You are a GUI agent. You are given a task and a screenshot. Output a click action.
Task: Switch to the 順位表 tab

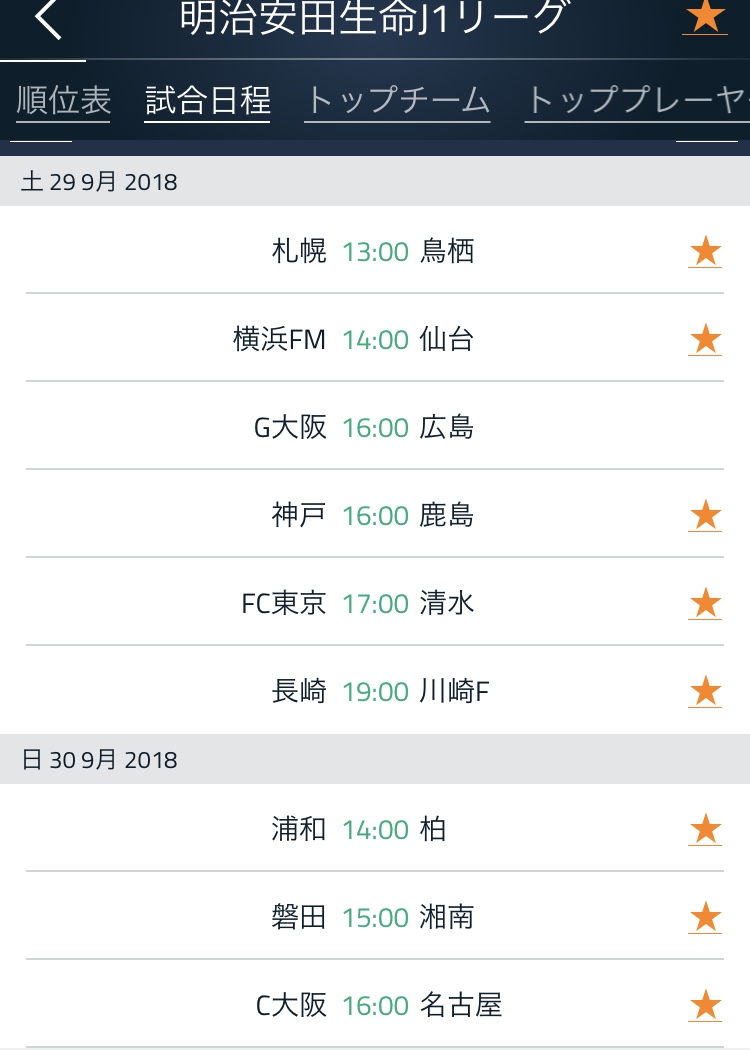point(64,101)
